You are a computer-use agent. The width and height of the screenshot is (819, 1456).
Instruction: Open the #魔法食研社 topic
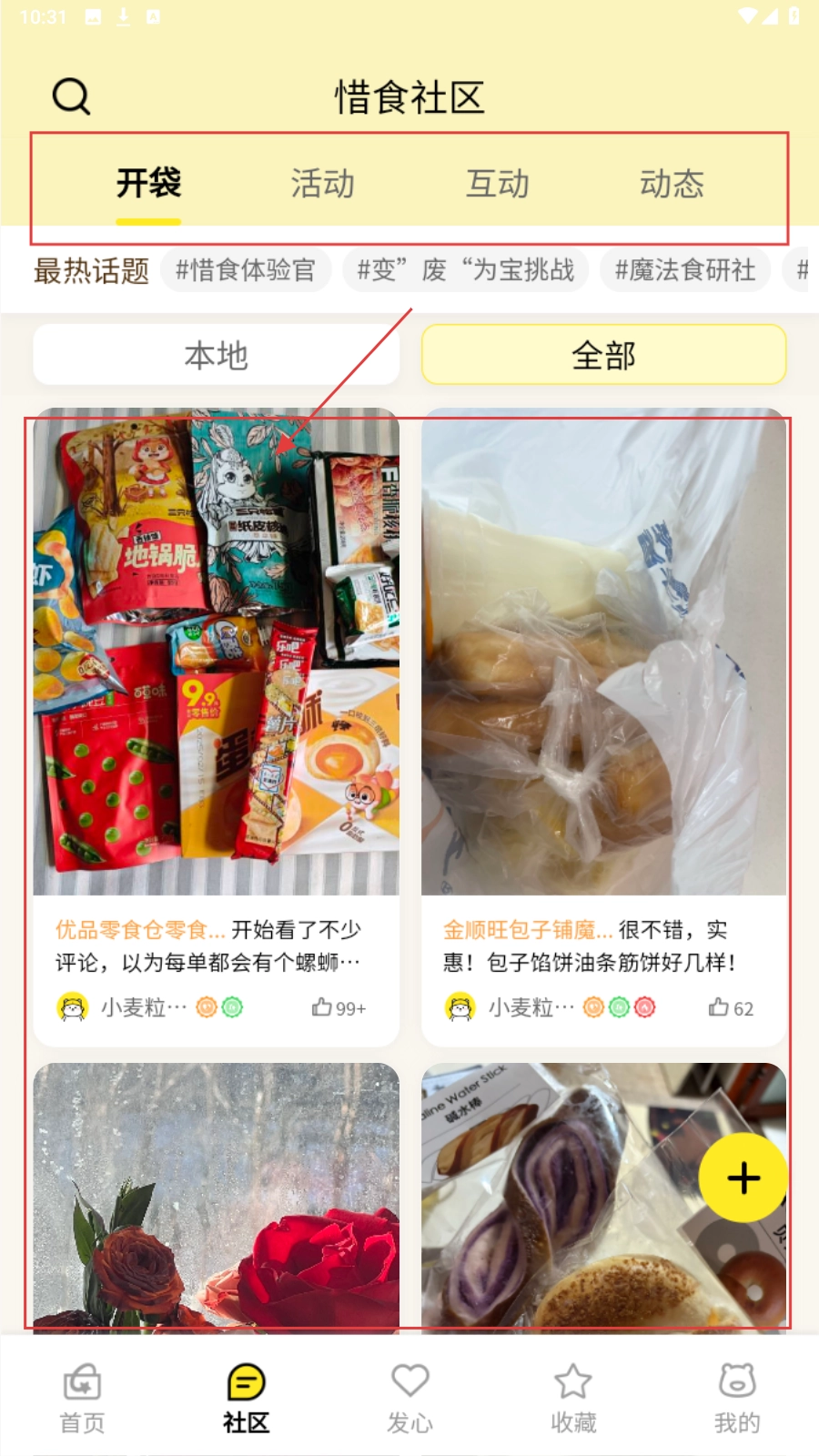coord(684,270)
